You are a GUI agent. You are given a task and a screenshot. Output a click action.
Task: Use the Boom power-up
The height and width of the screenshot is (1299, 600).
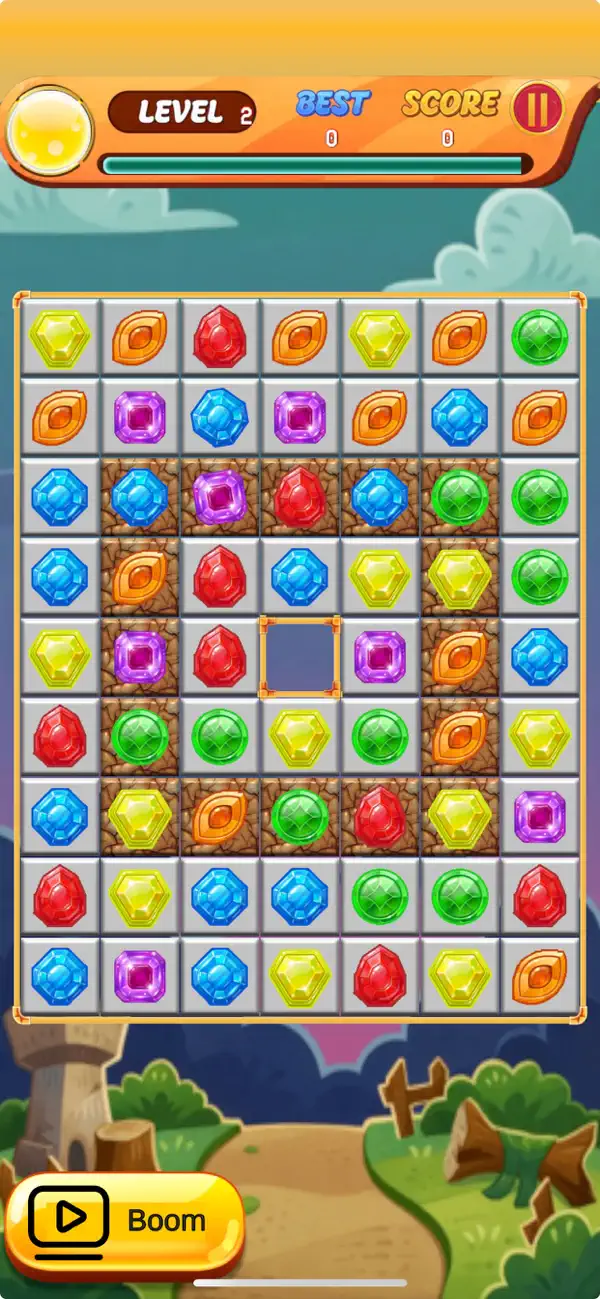(125, 1221)
